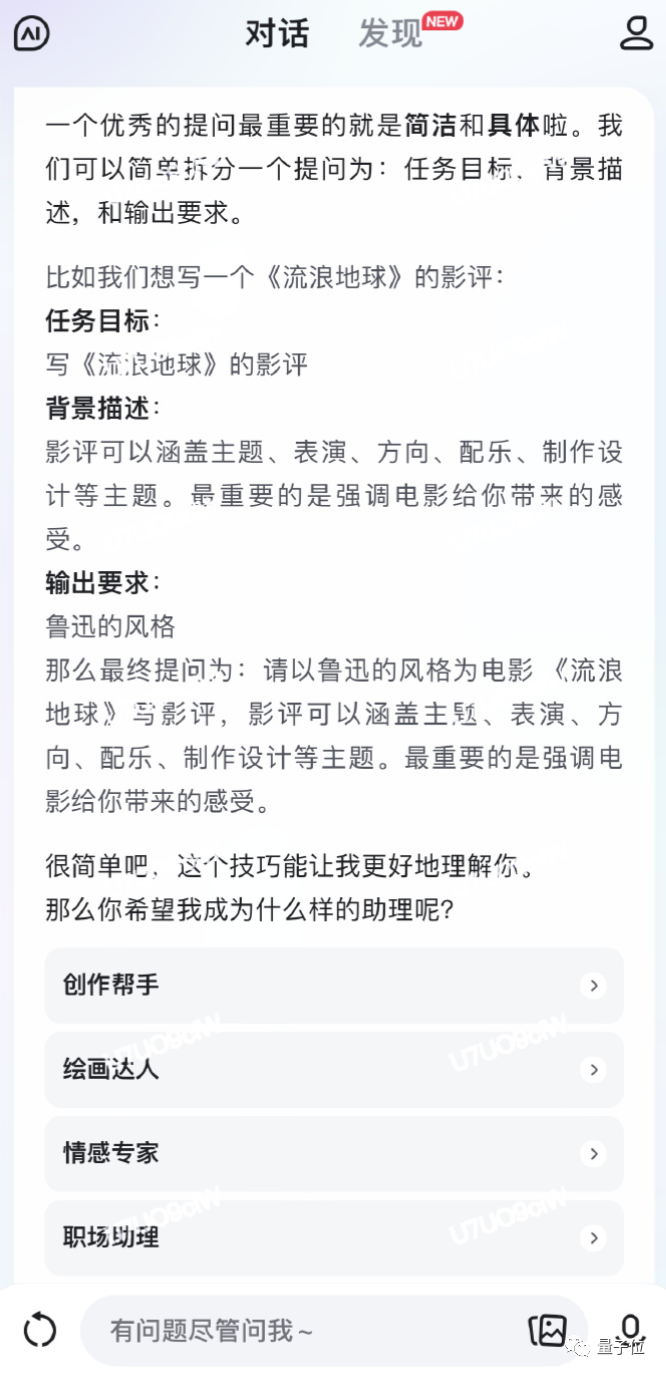Attach an image via picture icon

tap(548, 1330)
